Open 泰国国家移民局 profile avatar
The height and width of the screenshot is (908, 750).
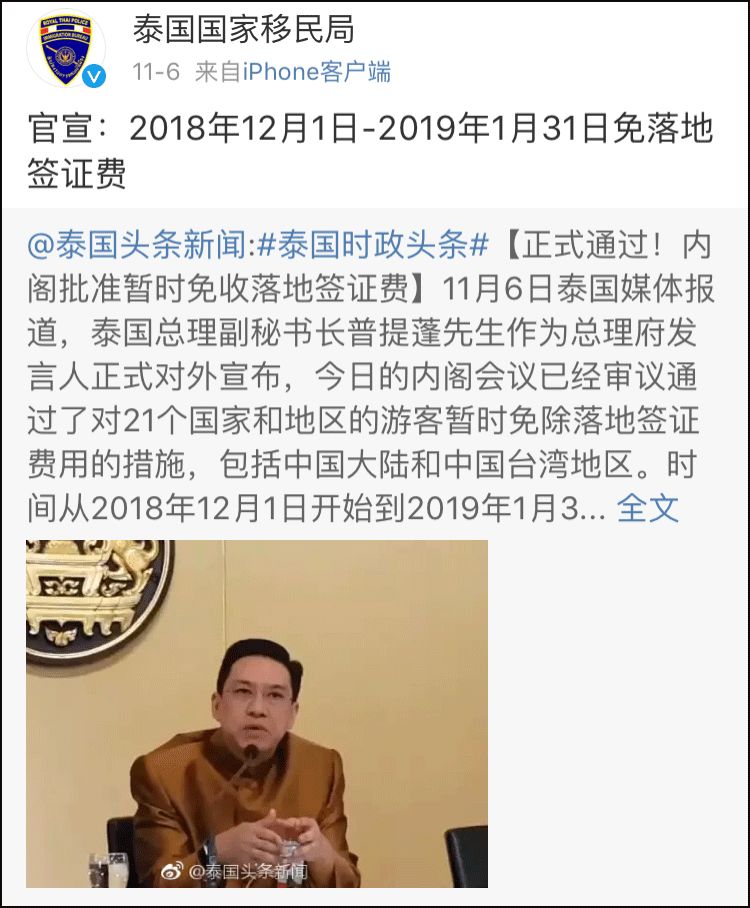click(66, 49)
